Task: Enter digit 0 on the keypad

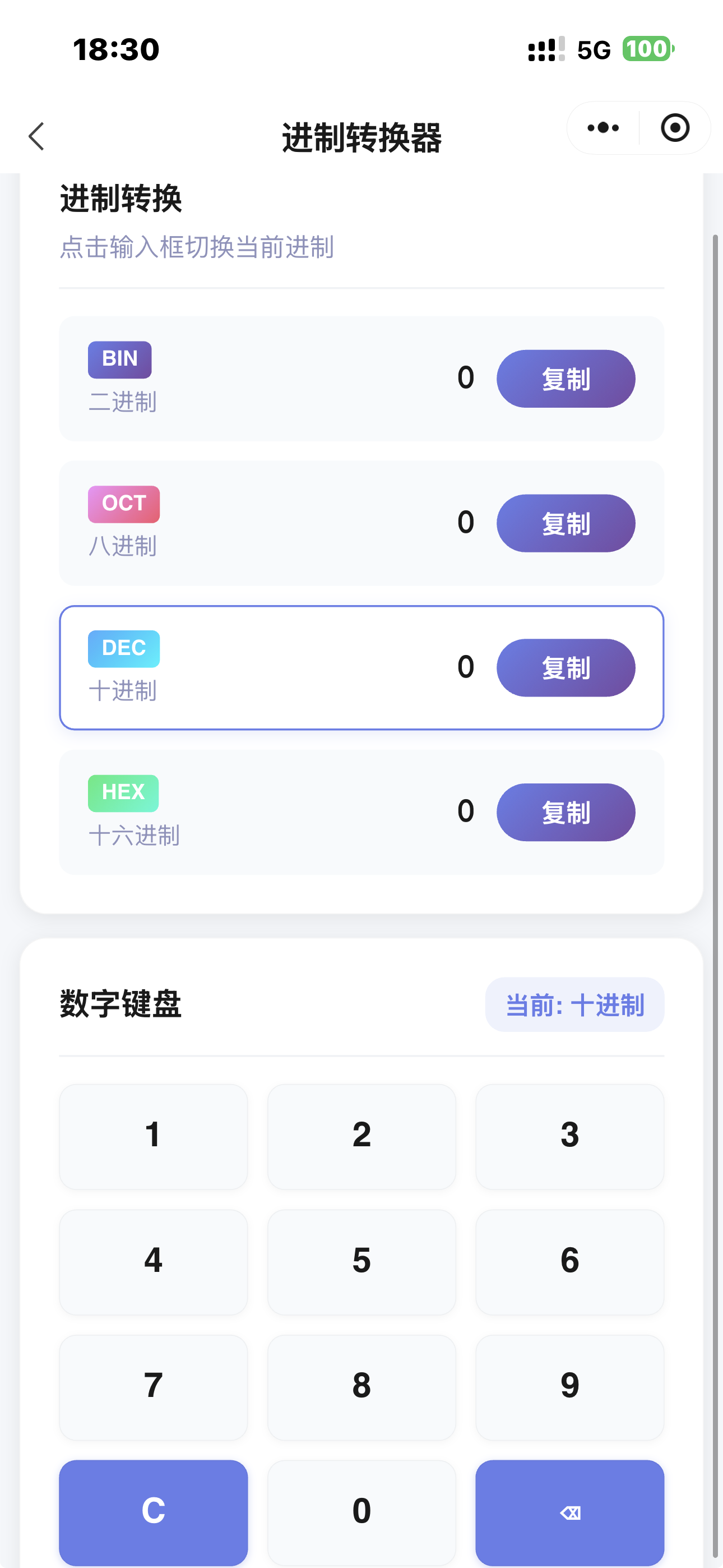Action: [361, 1512]
